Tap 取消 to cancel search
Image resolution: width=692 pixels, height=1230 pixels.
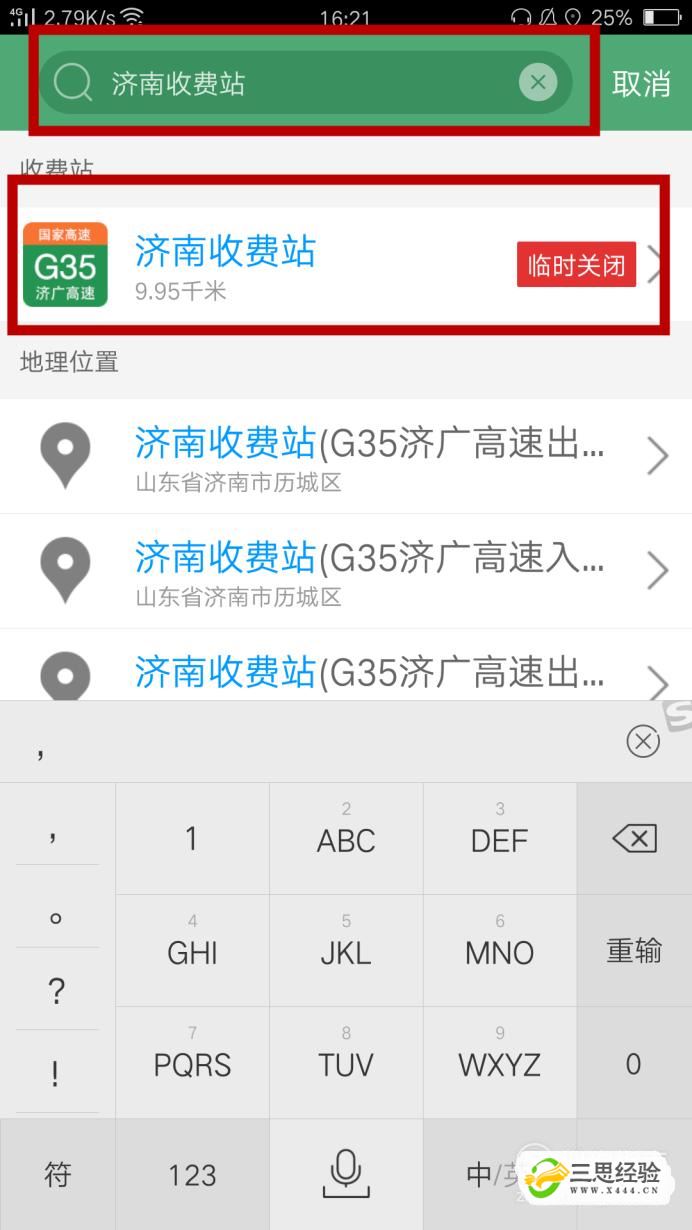tap(641, 83)
